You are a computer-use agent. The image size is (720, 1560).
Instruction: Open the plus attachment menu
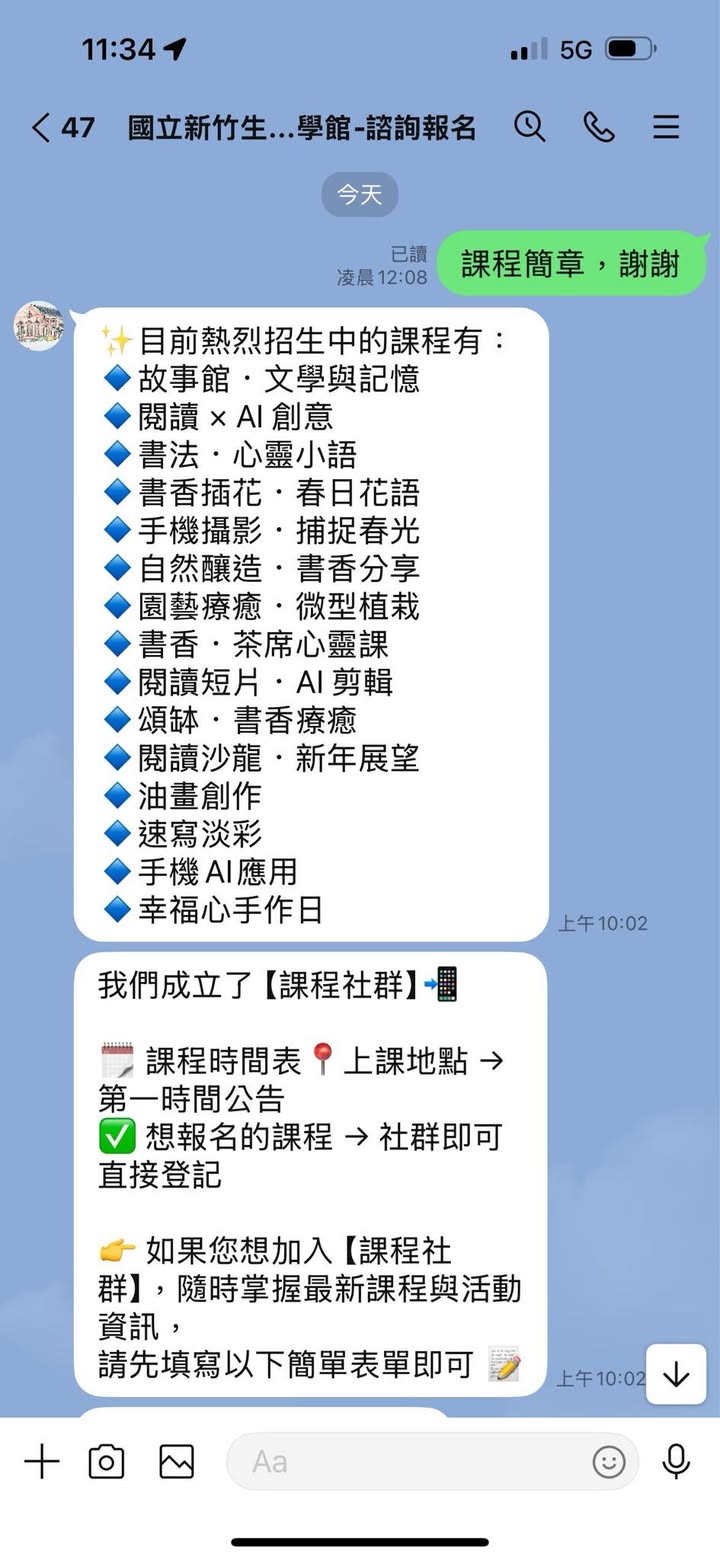(x=42, y=1462)
